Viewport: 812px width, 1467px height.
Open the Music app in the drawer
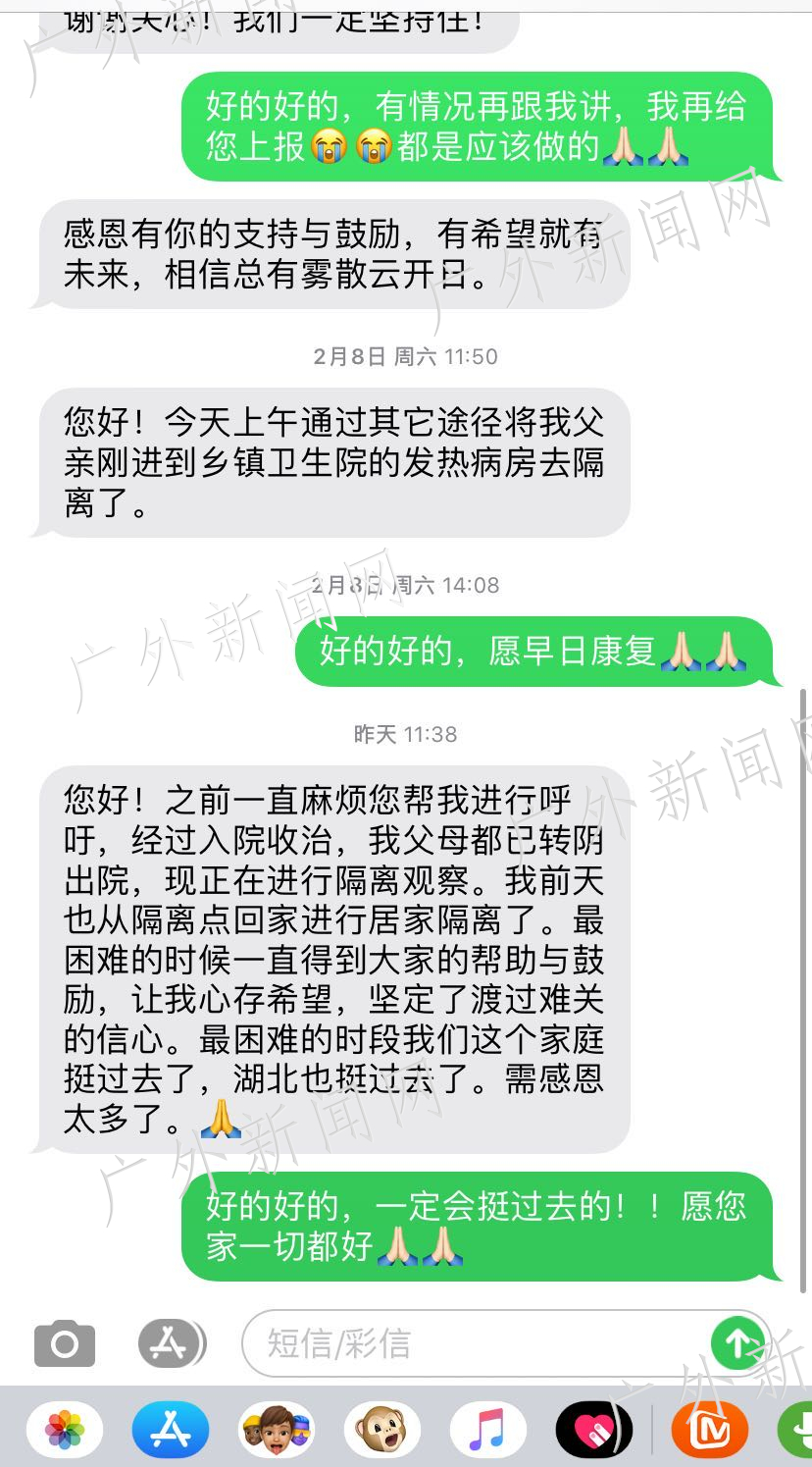coord(487,1430)
